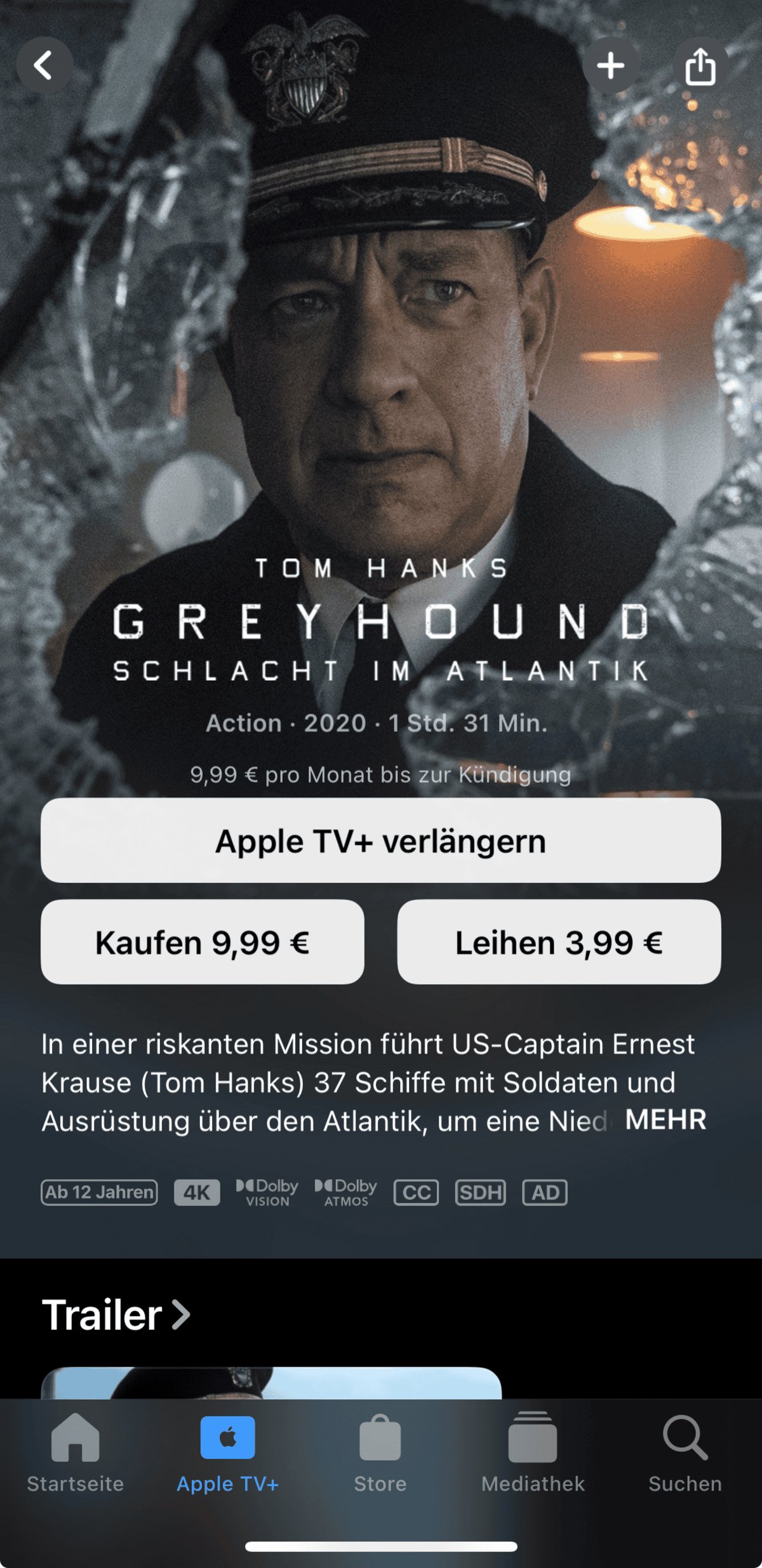Go back using the top-left arrow
This screenshot has height=1568, width=762.
click(x=44, y=65)
